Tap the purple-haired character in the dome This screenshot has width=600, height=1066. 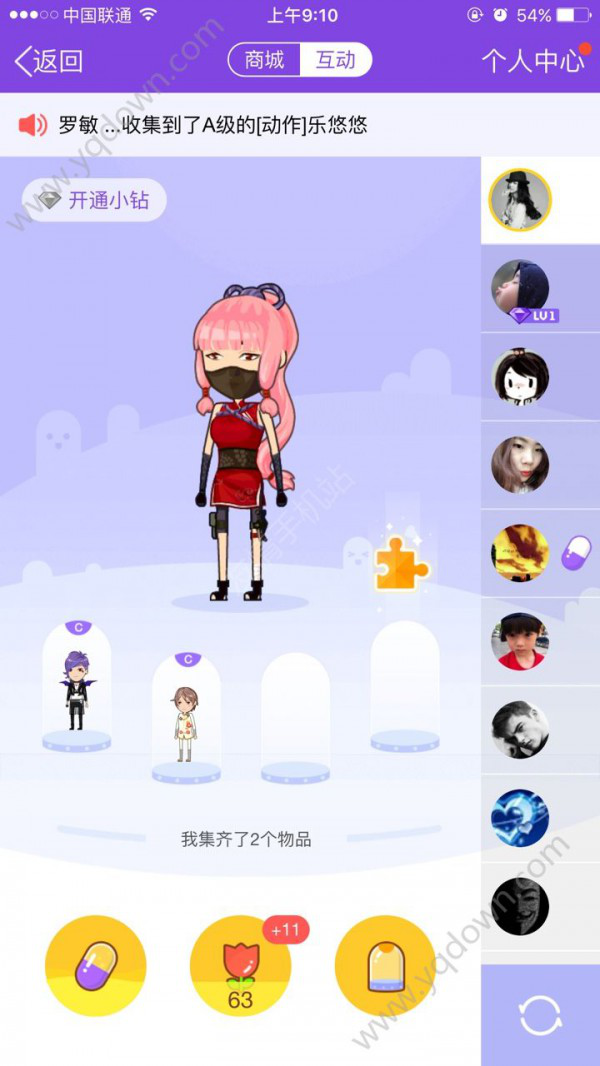[76, 690]
